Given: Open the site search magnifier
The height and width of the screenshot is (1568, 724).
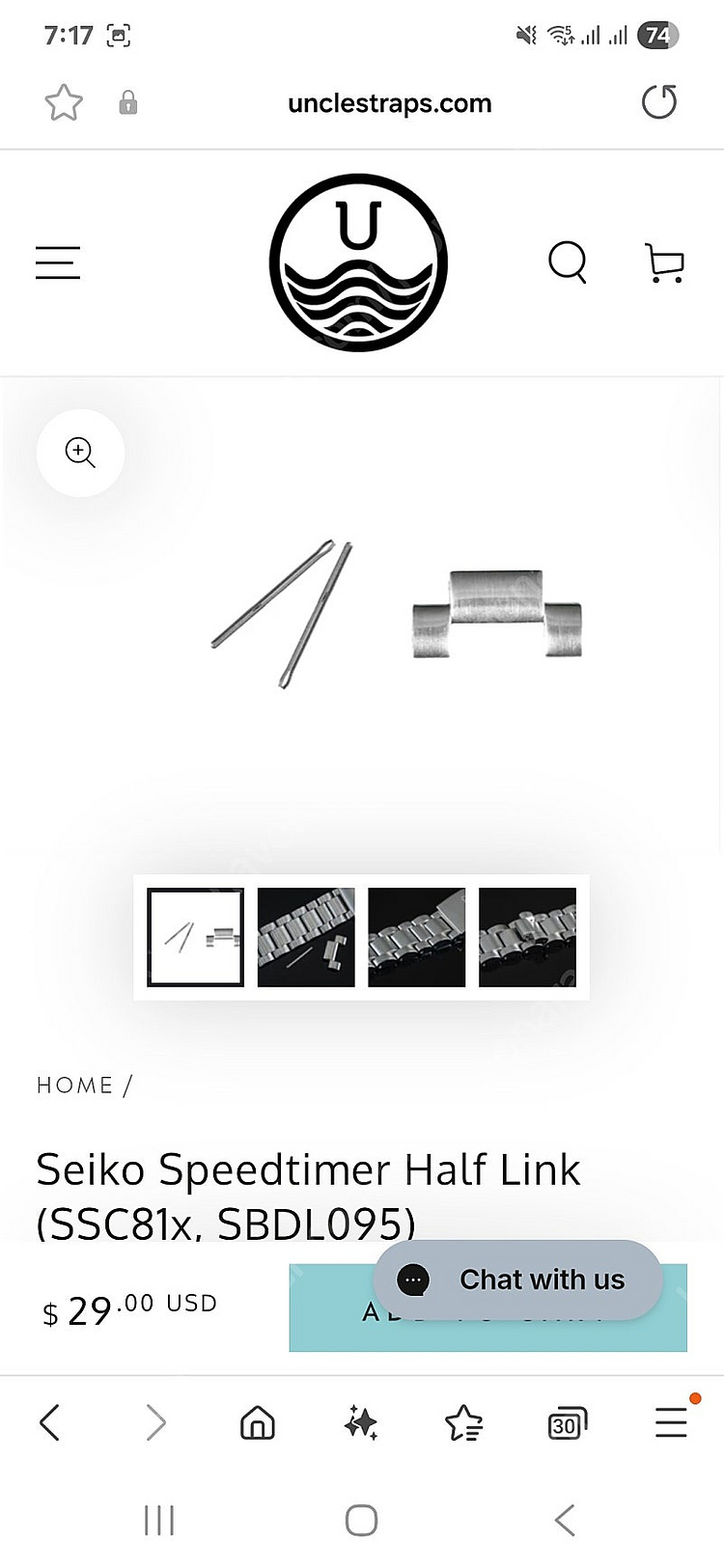Looking at the screenshot, I should click(x=568, y=261).
